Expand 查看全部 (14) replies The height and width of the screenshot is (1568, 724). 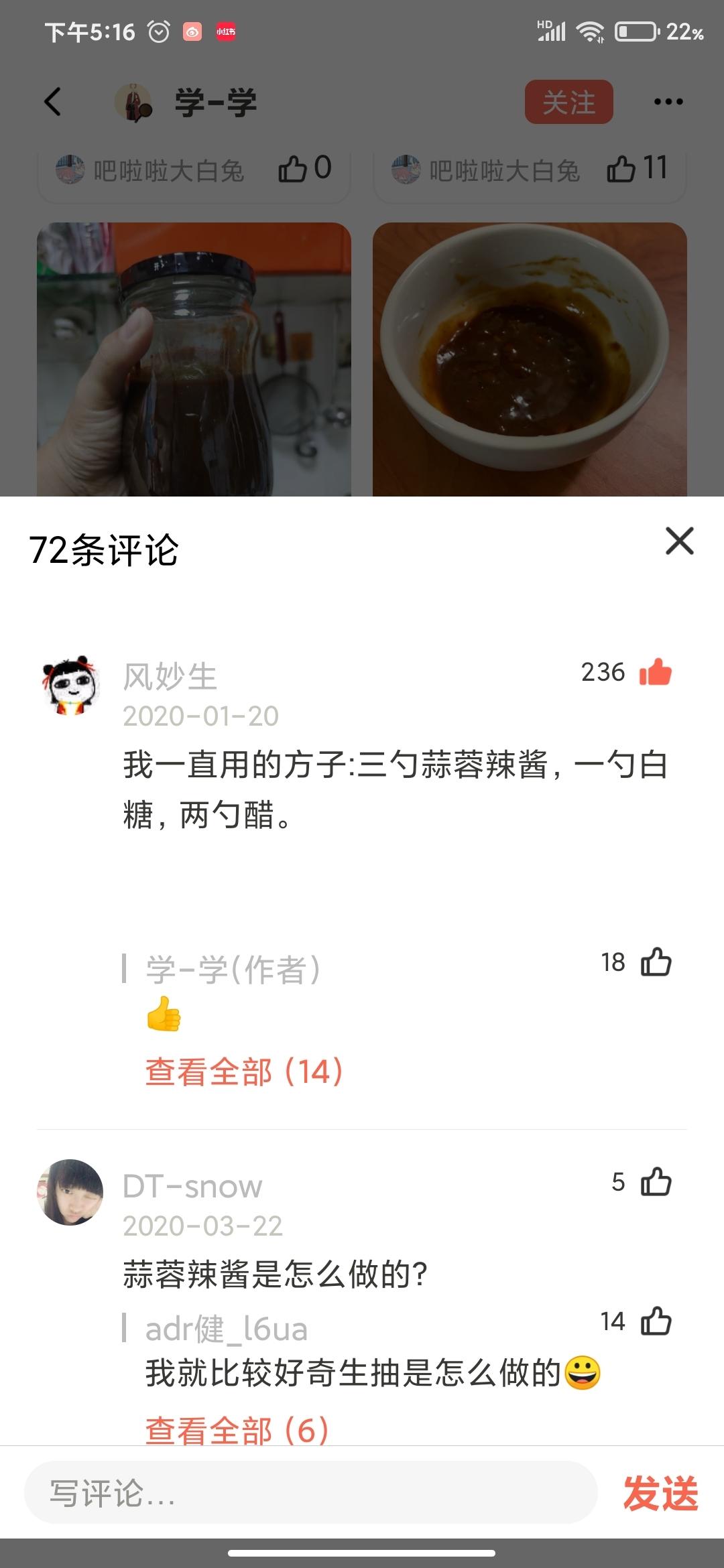pos(244,1071)
